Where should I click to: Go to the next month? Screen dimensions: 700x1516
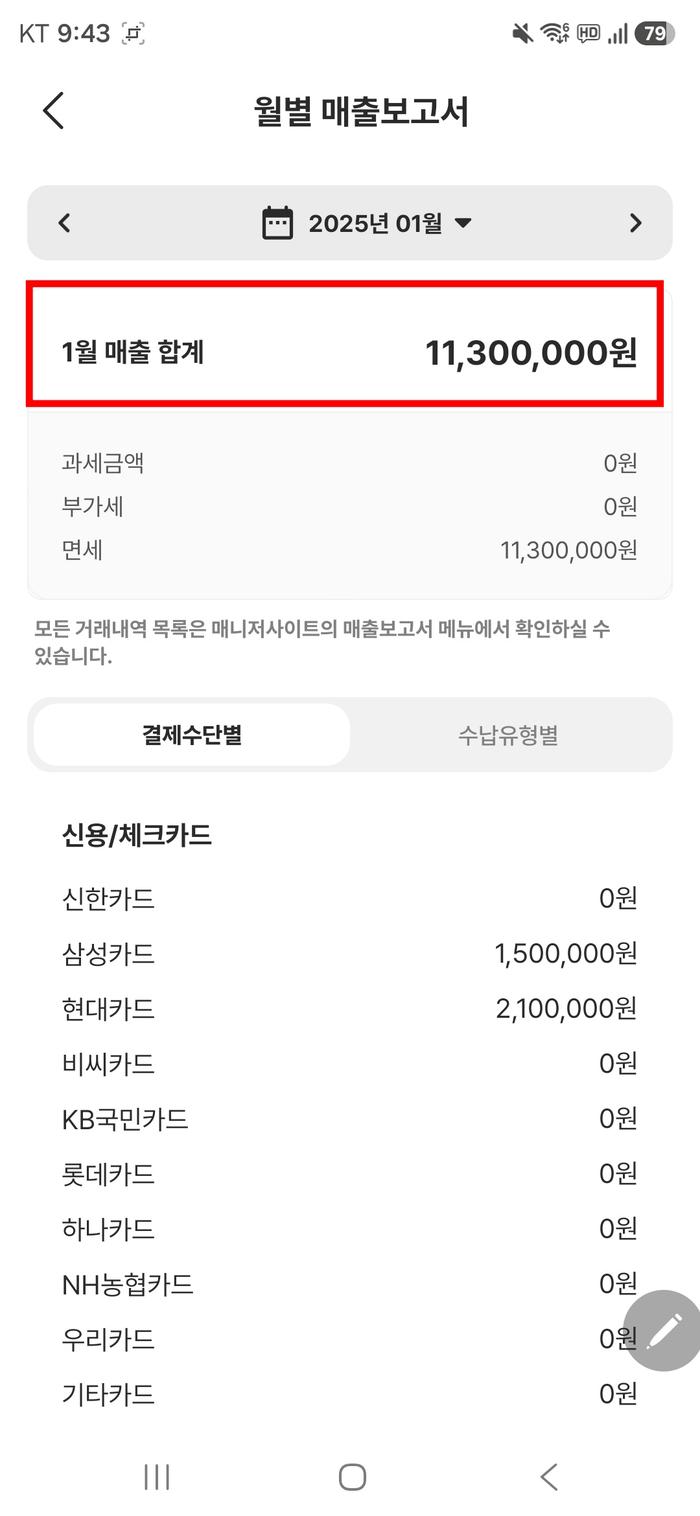(635, 222)
